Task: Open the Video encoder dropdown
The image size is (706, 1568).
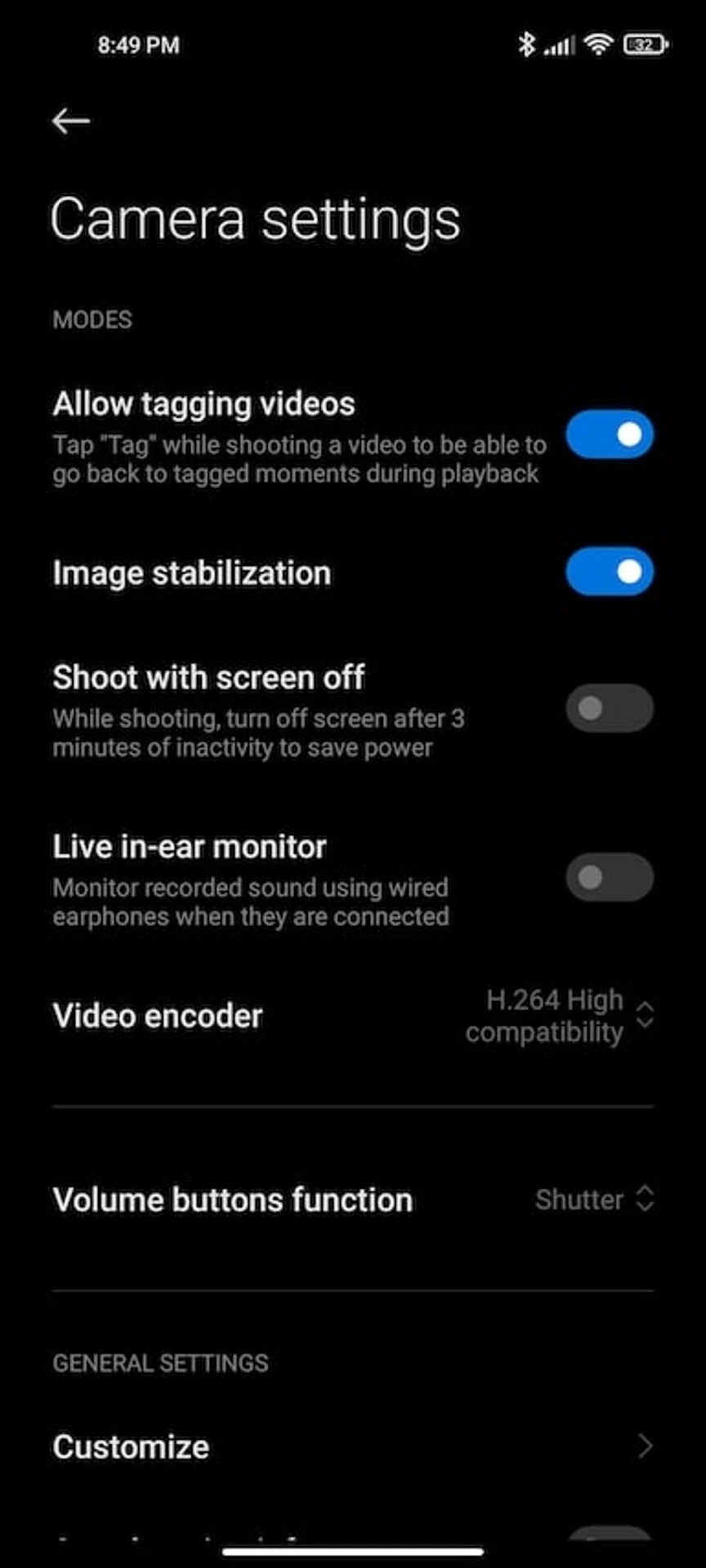Action: pos(561,1016)
